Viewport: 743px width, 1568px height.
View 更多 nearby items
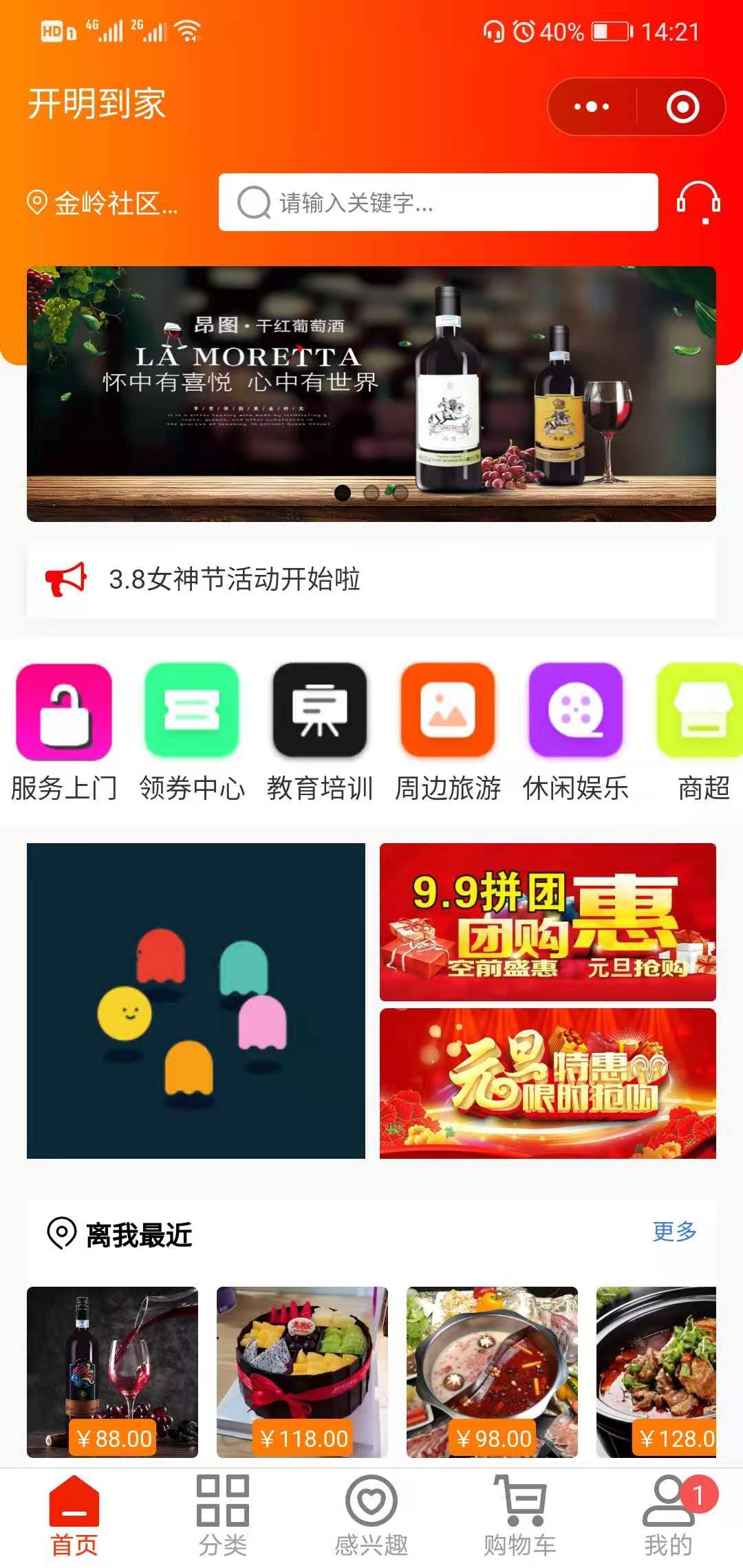pos(674,1231)
